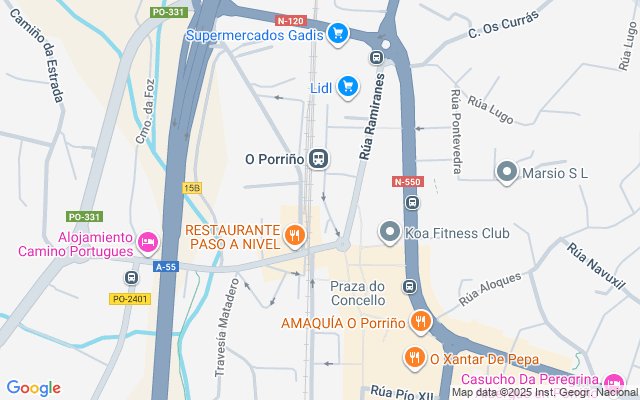
Task: Open the Lidl store pin
Action: tap(347, 87)
